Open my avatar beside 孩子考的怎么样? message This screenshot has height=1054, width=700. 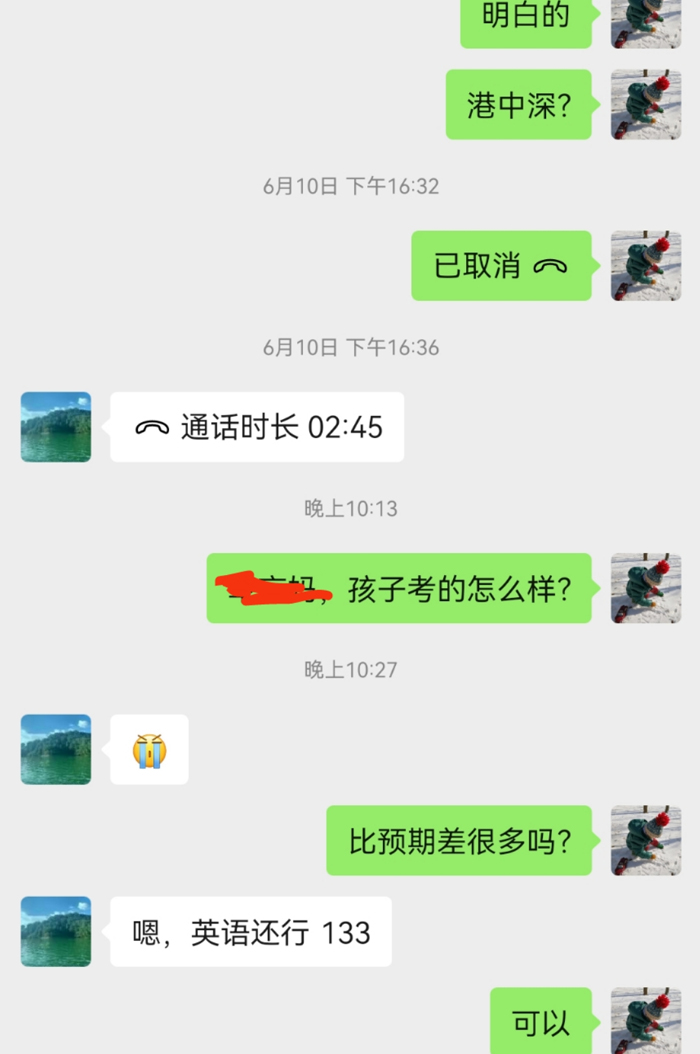pyautogui.click(x=646, y=588)
